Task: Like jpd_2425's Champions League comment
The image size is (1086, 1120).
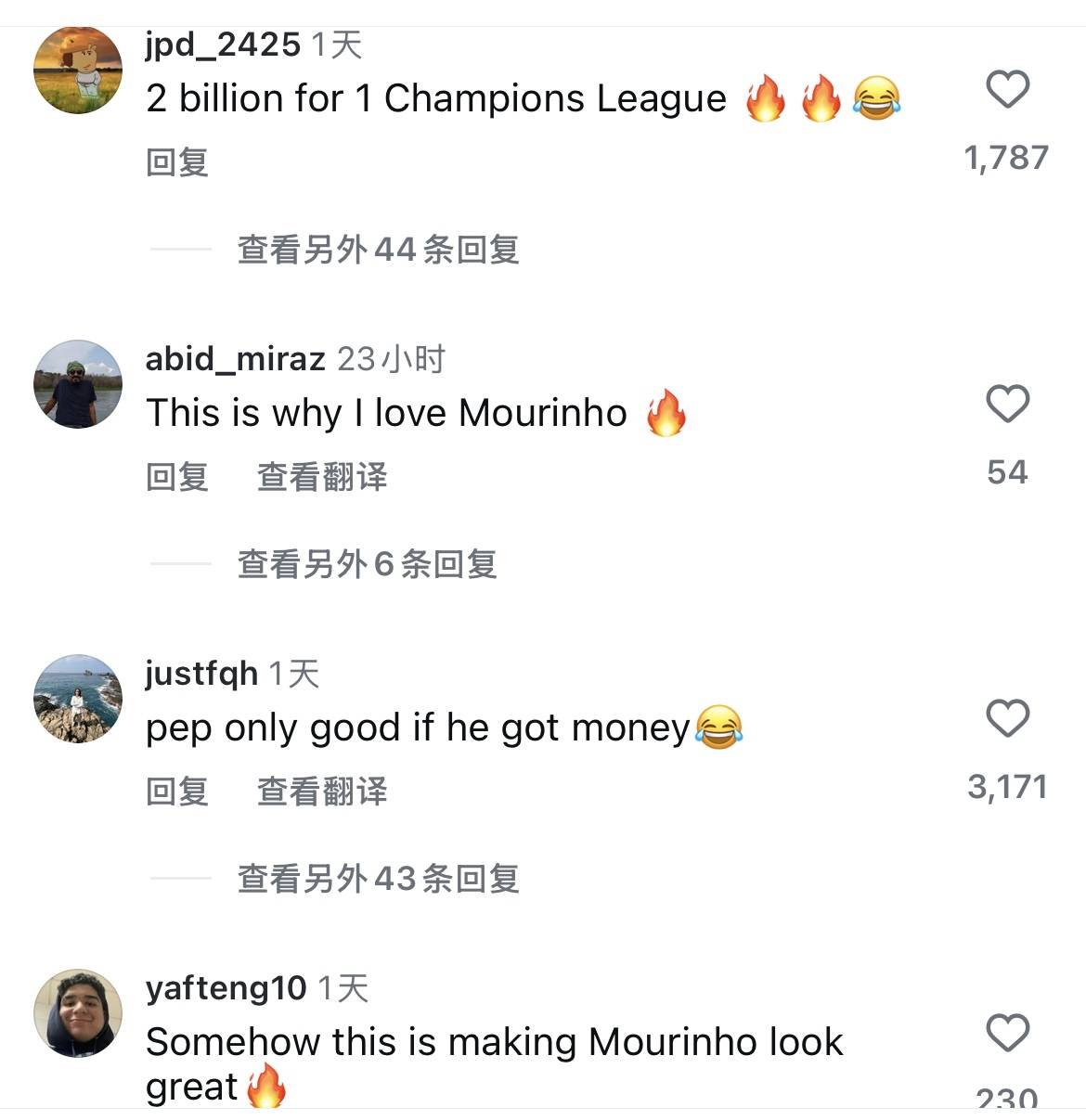Action: [1007, 90]
